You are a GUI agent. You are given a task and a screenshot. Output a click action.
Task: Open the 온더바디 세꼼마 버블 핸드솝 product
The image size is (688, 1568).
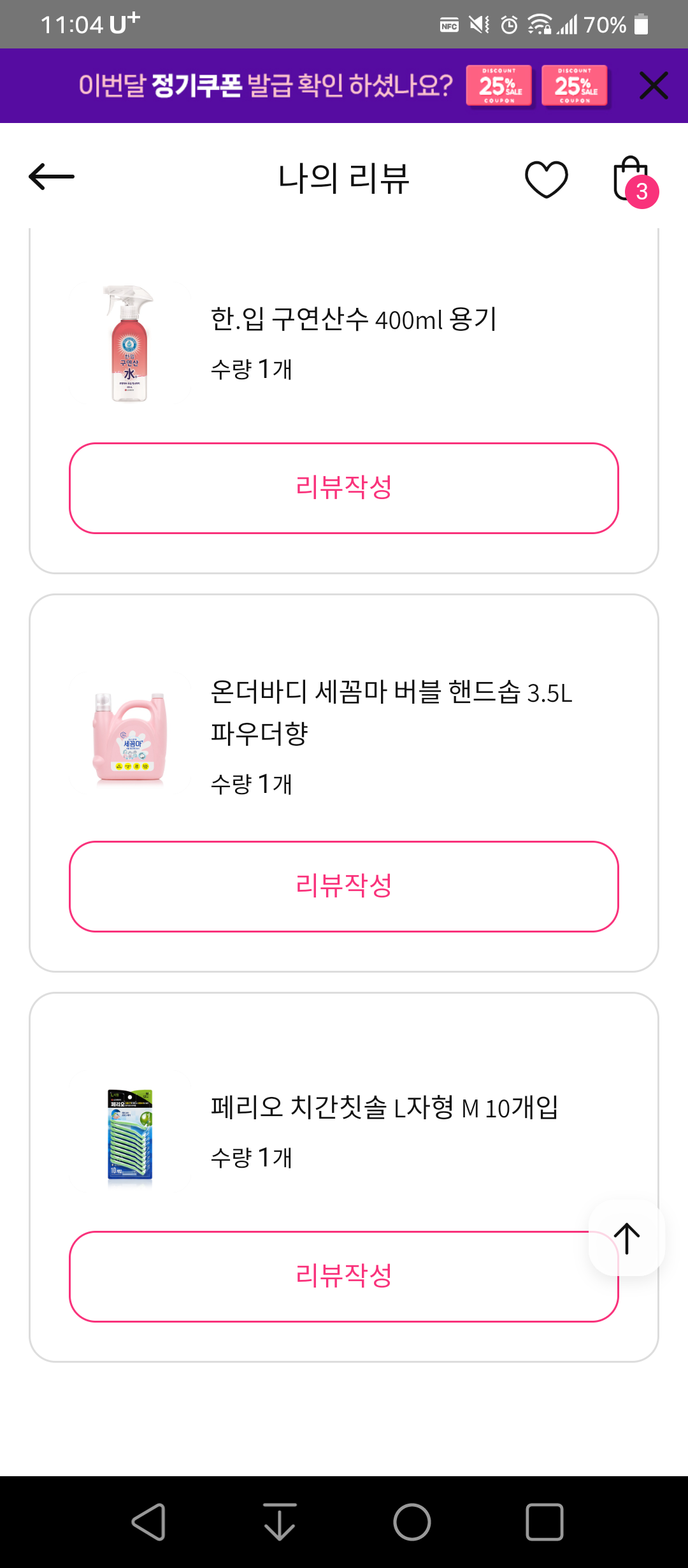pyautogui.click(x=391, y=713)
